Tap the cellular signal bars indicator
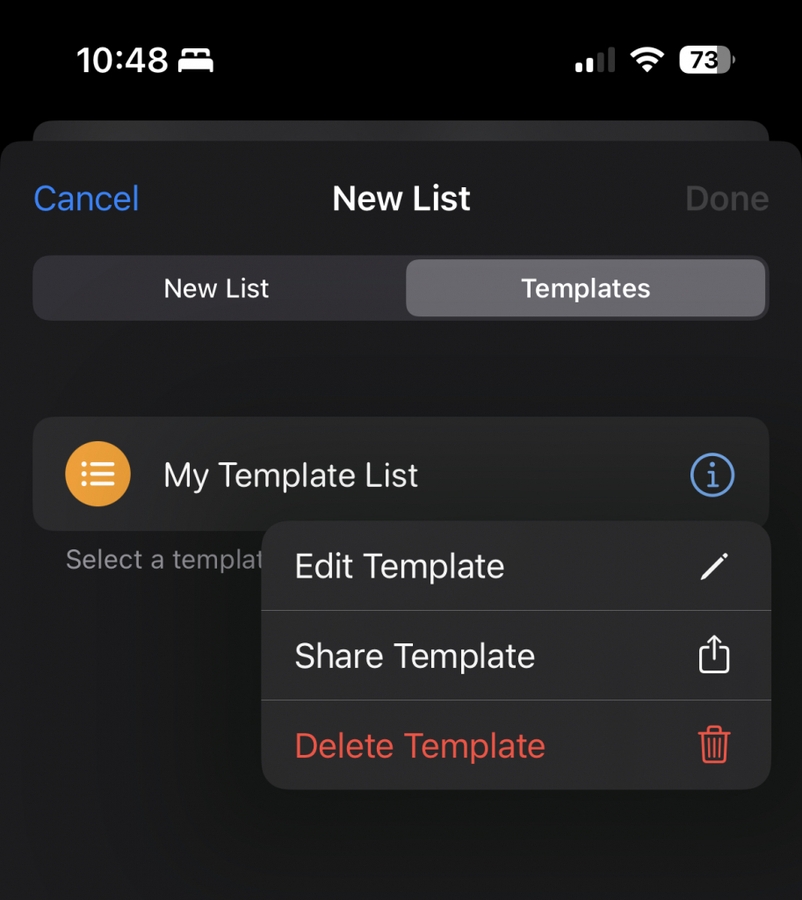802x900 pixels. coord(592,59)
